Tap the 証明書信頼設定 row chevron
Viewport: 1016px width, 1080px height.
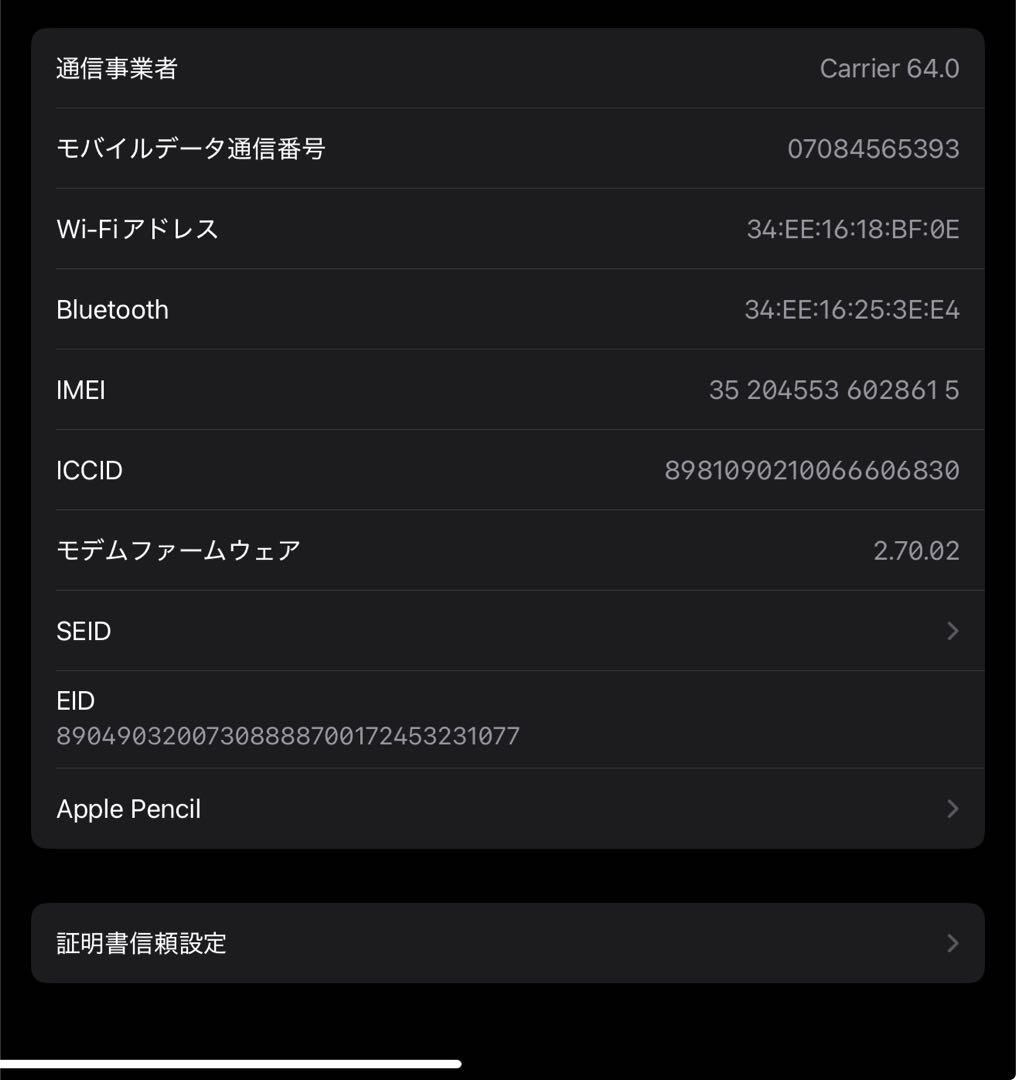point(950,942)
